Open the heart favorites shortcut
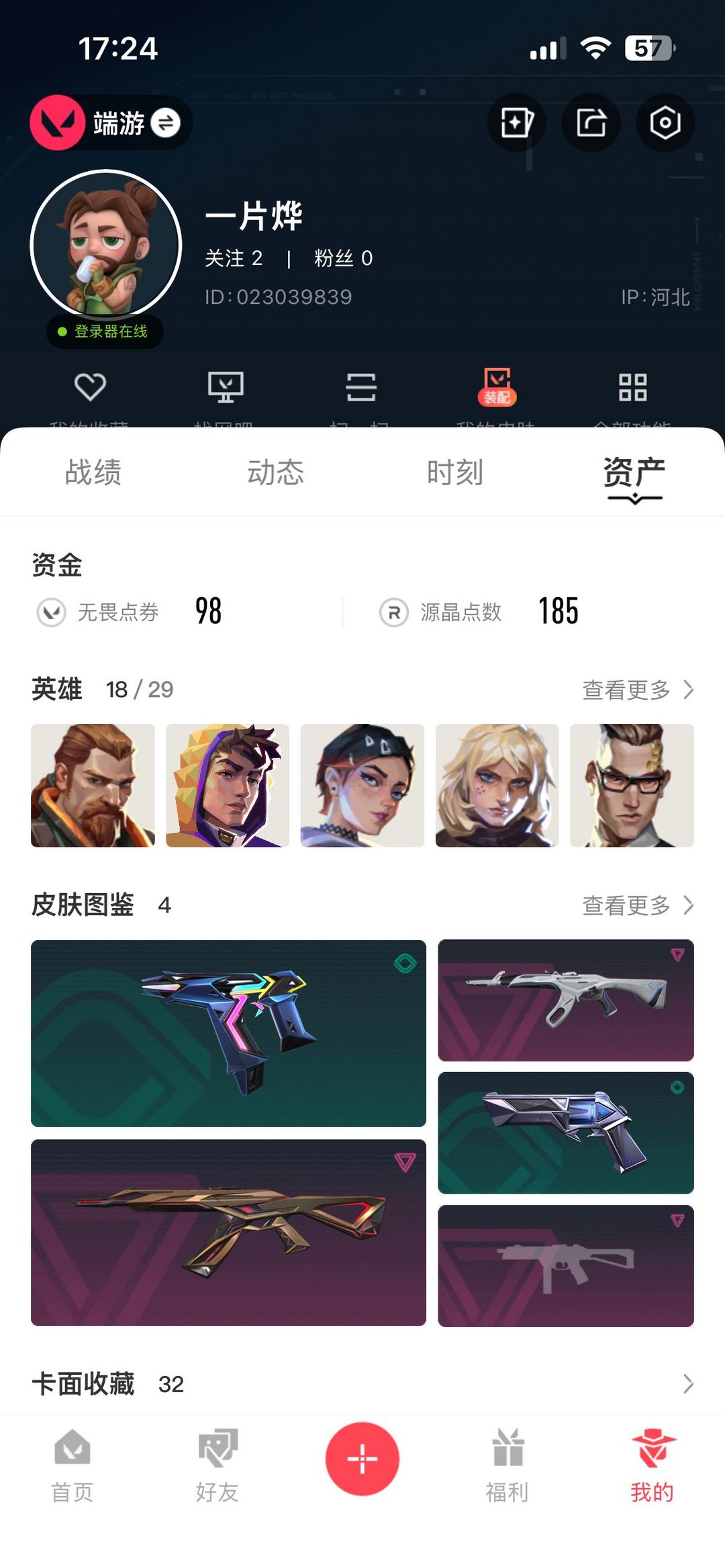Viewport: 725px width, 1568px height. pyautogui.click(x=90, y=387)
